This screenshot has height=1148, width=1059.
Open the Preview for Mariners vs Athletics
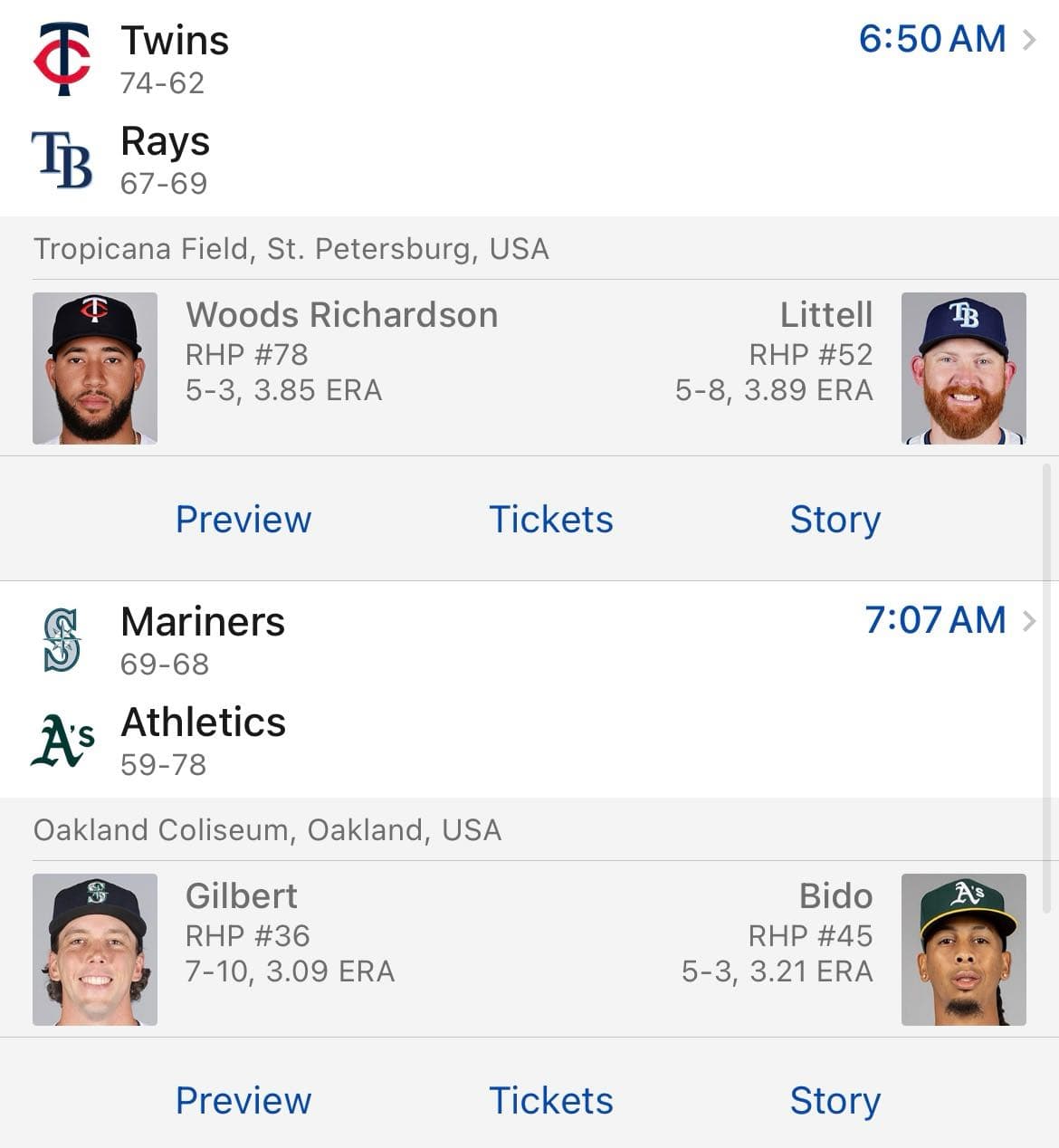(243, 1101)
